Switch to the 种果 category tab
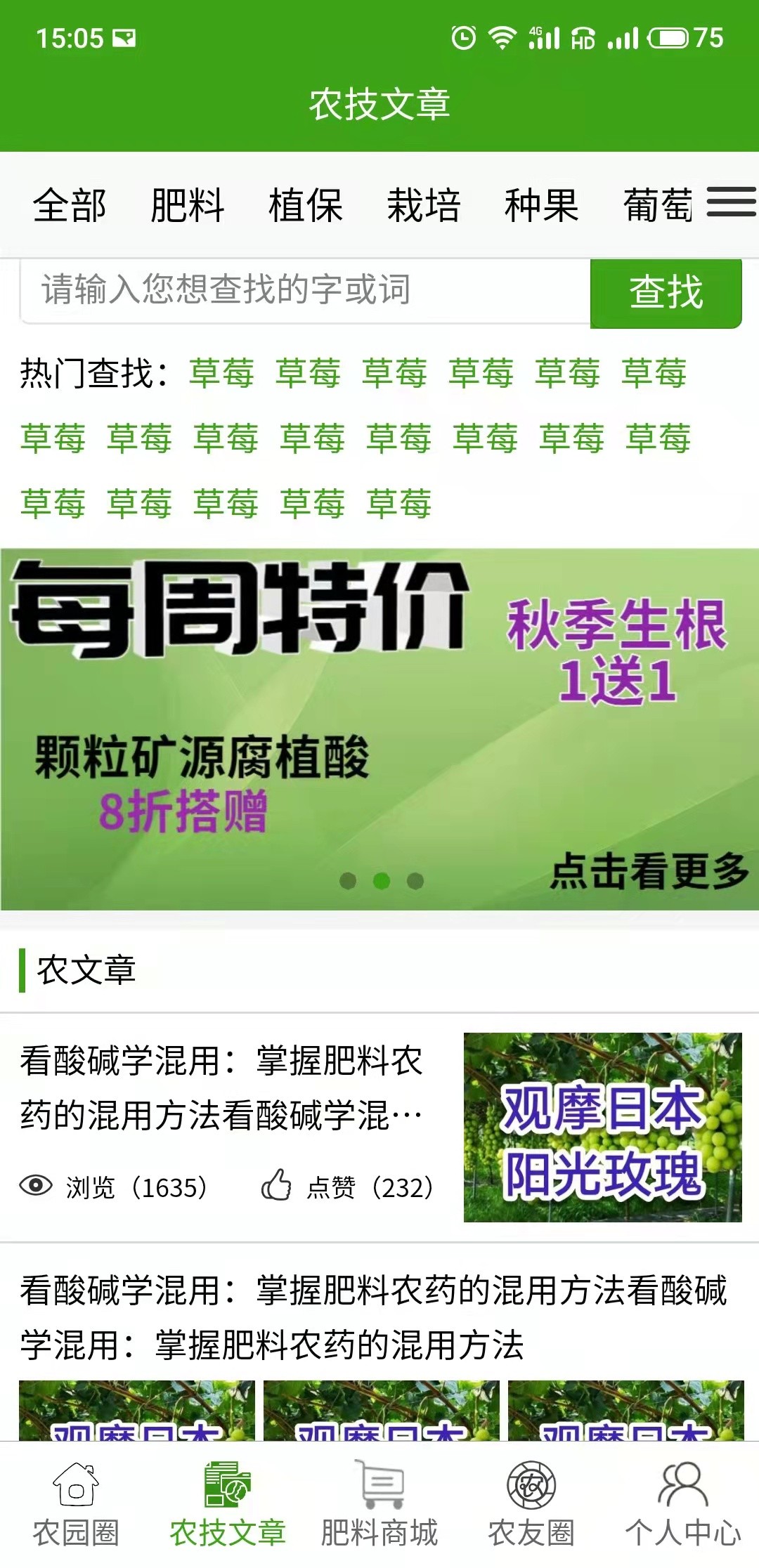This screenshot has width=759, height=1568. click(x=541, y=206)
